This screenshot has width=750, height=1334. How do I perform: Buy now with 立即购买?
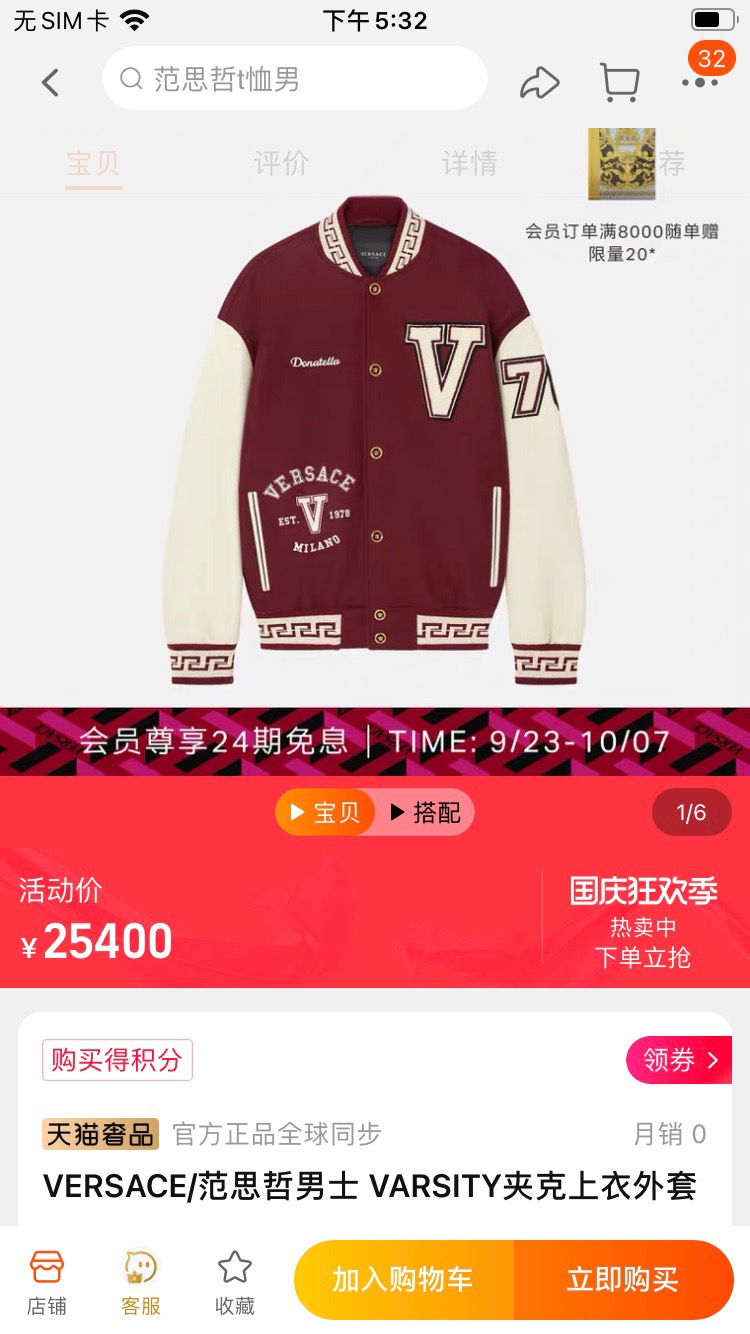pos(623,1280)
